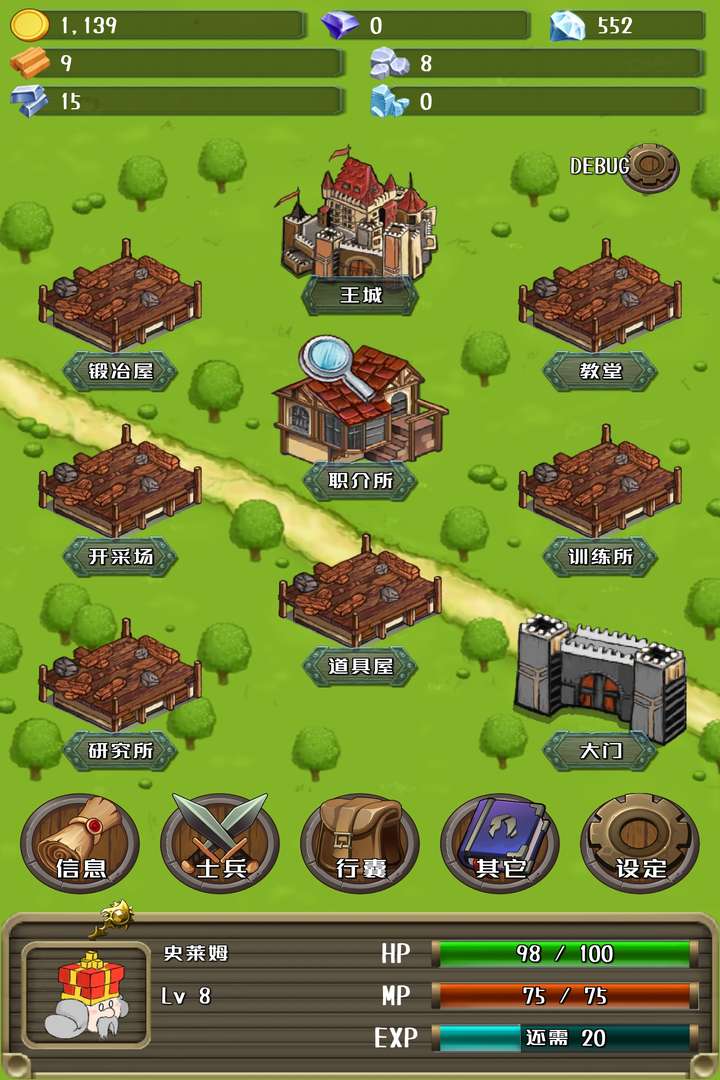Enter the 锻冶屋 blacksmith building
720x1080 pixels.
120,300
